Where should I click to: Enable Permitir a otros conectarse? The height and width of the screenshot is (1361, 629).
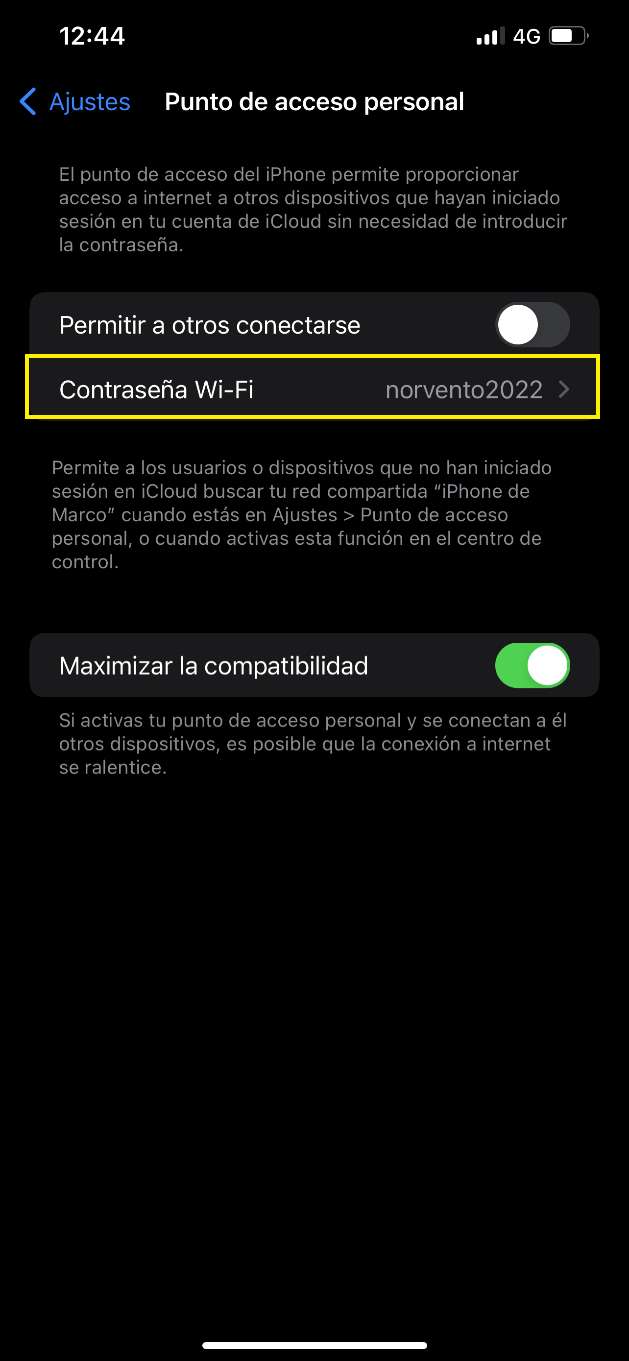click(x=532, y=325)
